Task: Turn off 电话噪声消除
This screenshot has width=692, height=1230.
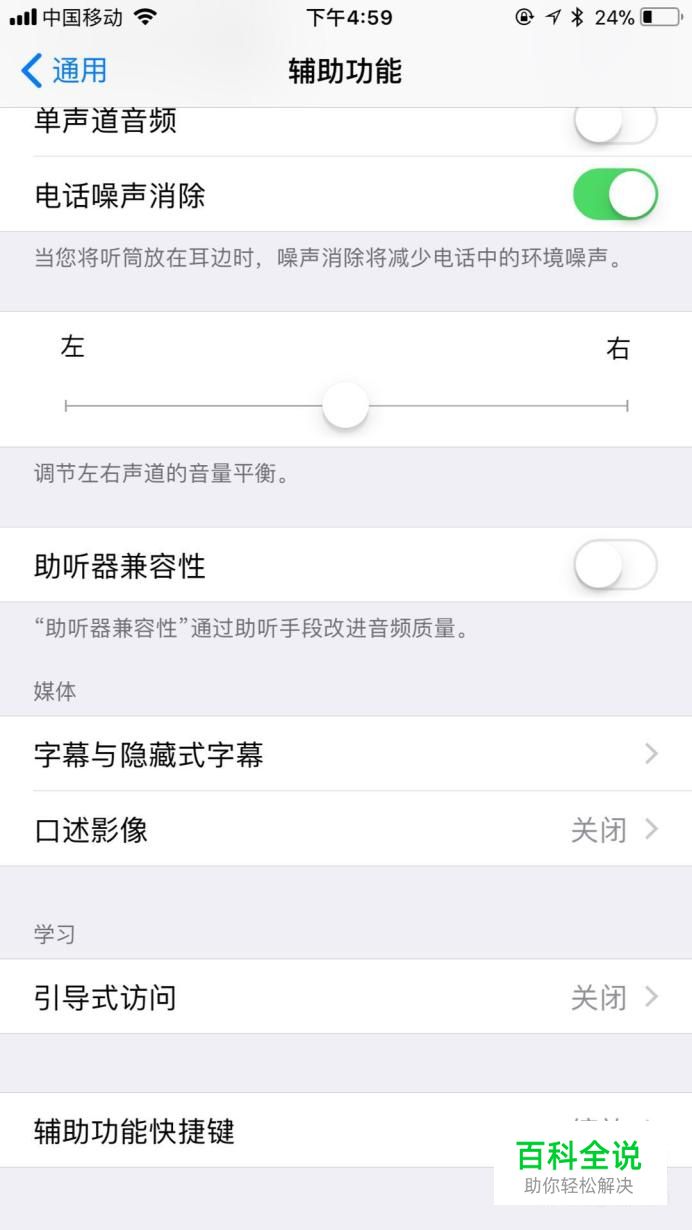Action: click(614, 194)
